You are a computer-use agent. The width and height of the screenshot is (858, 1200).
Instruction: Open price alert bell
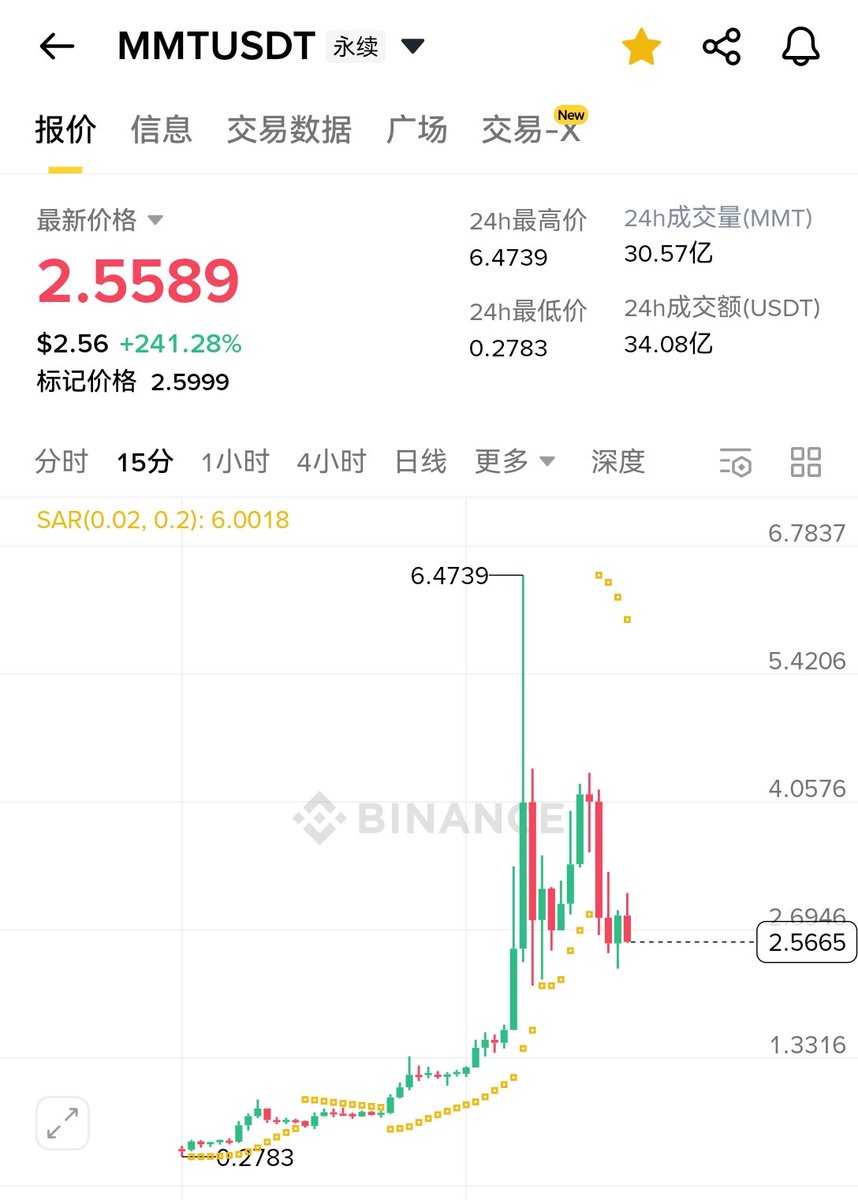[800, 47]
